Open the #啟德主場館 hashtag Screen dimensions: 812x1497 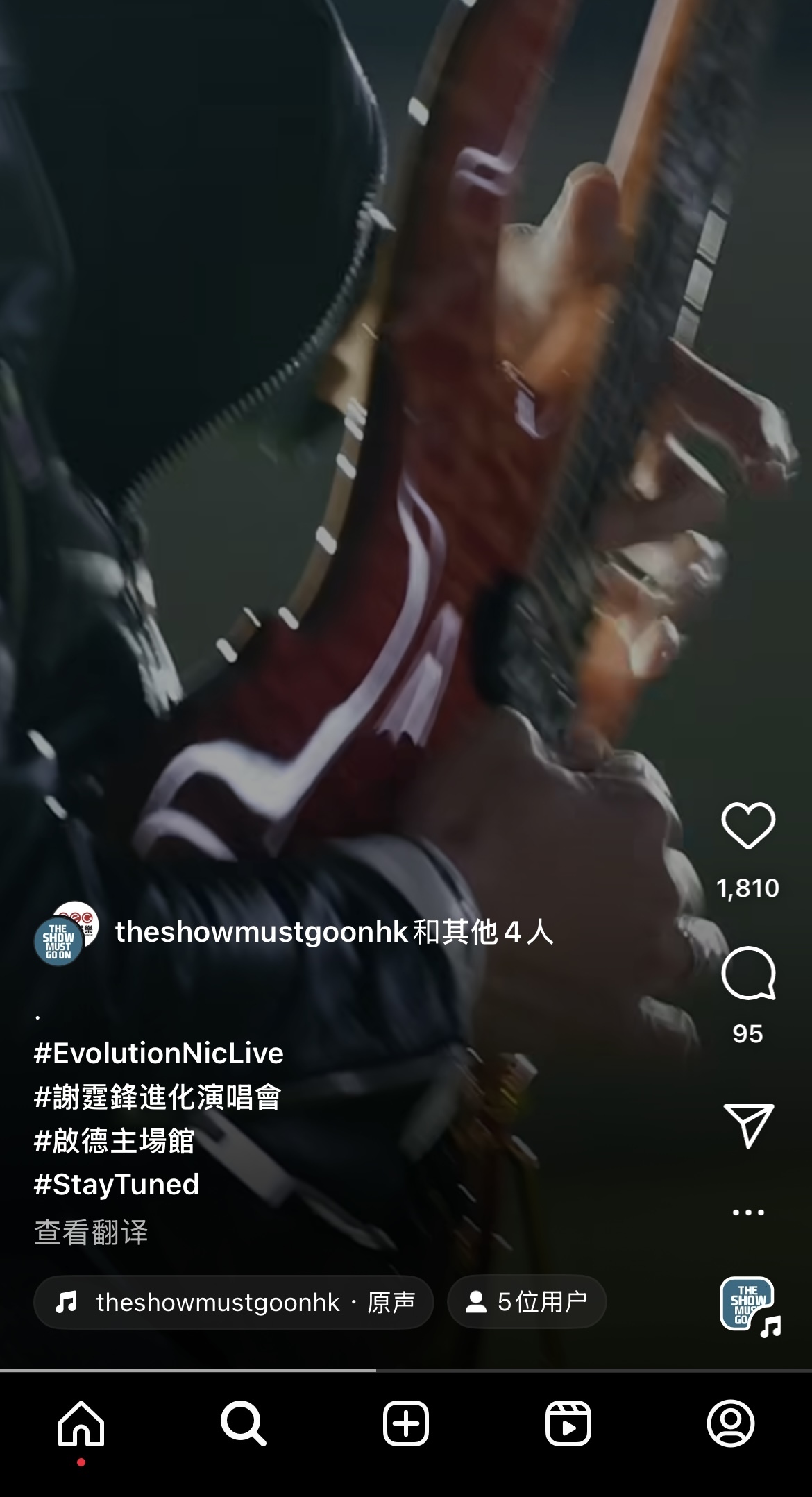[x=115, y=1141]
